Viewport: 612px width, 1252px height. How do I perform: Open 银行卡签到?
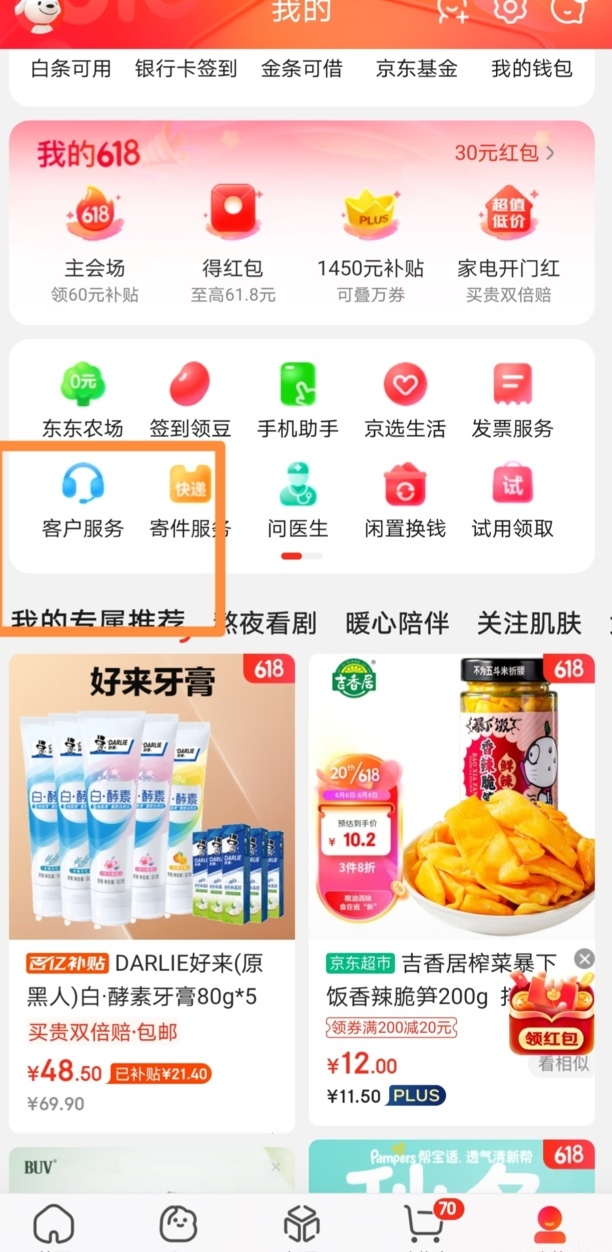pyautogui.click(x=186, y=69)
